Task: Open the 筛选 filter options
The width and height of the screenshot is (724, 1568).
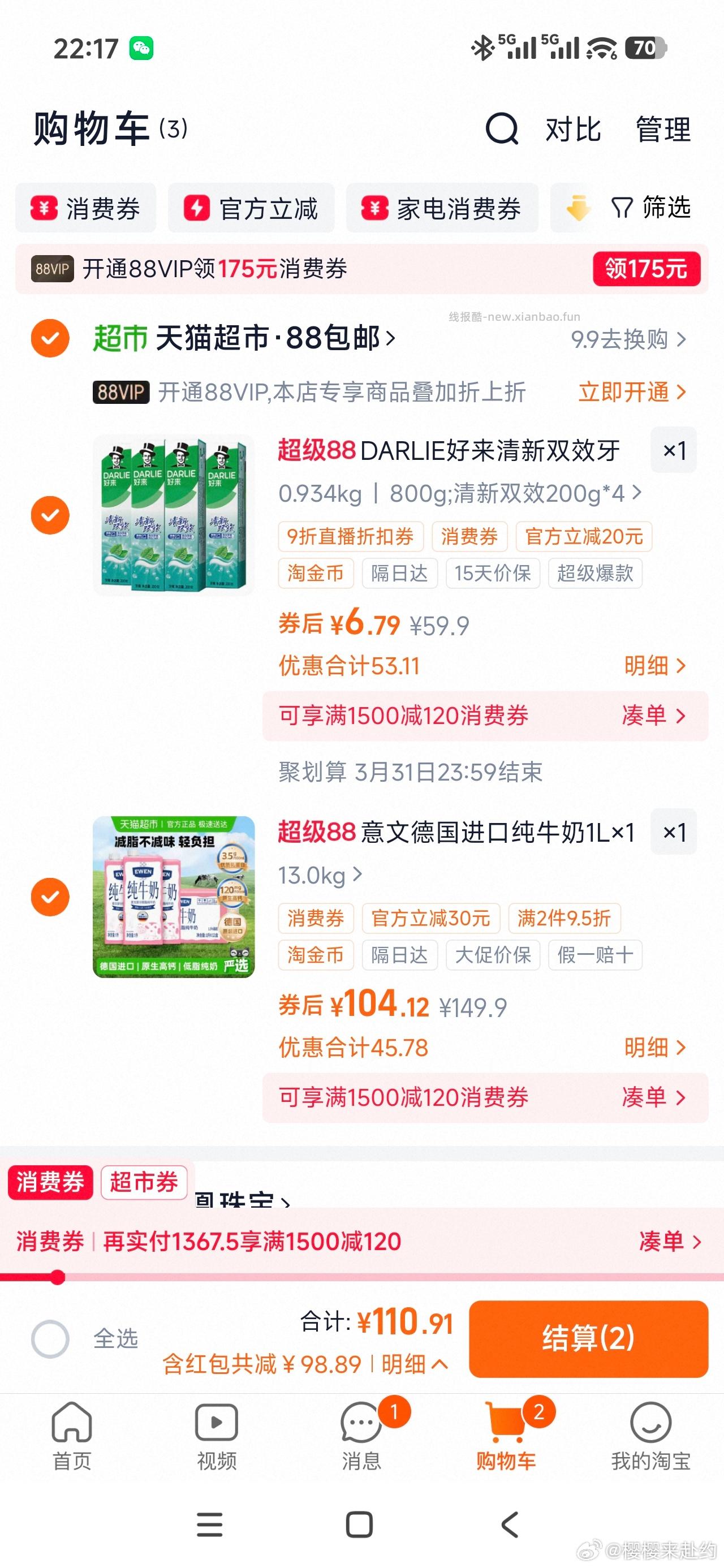Action: pyautogui.click(x=651, y=208)
